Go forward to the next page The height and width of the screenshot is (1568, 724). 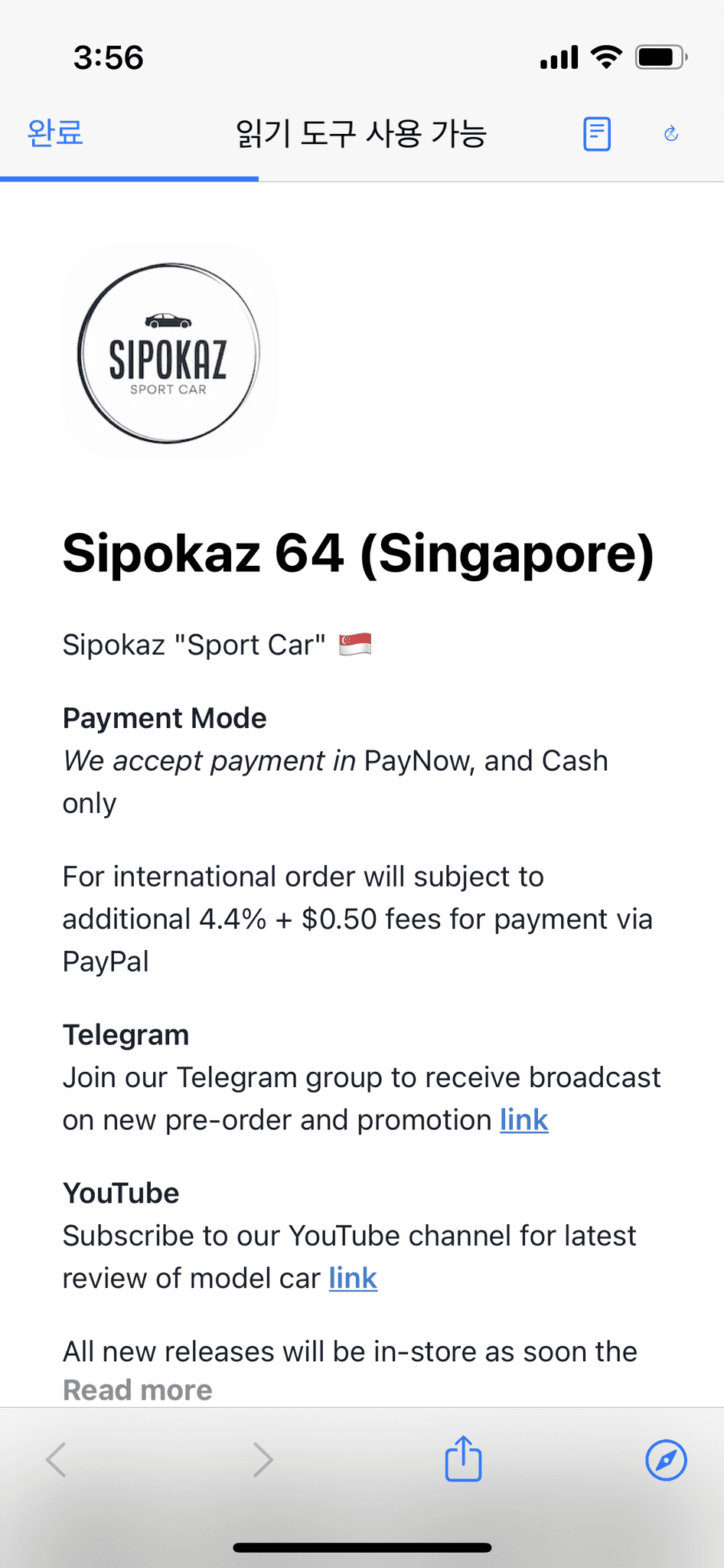click(x=263, y=1460)
